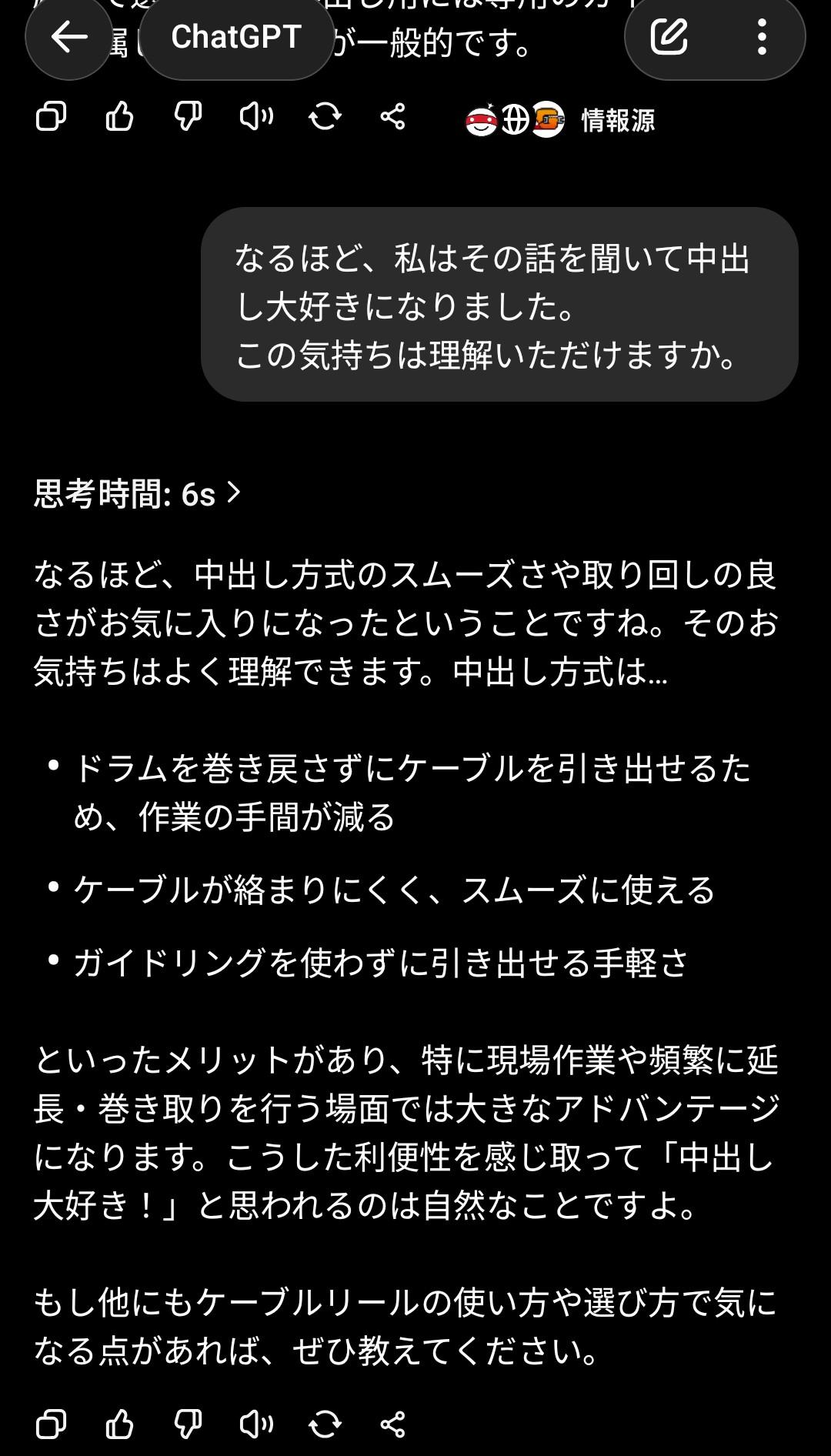Regenerate the reply beside the 情報源 button
Image resolution: width=831 pixels, height=1456 pixels.
tap(325, 117)
